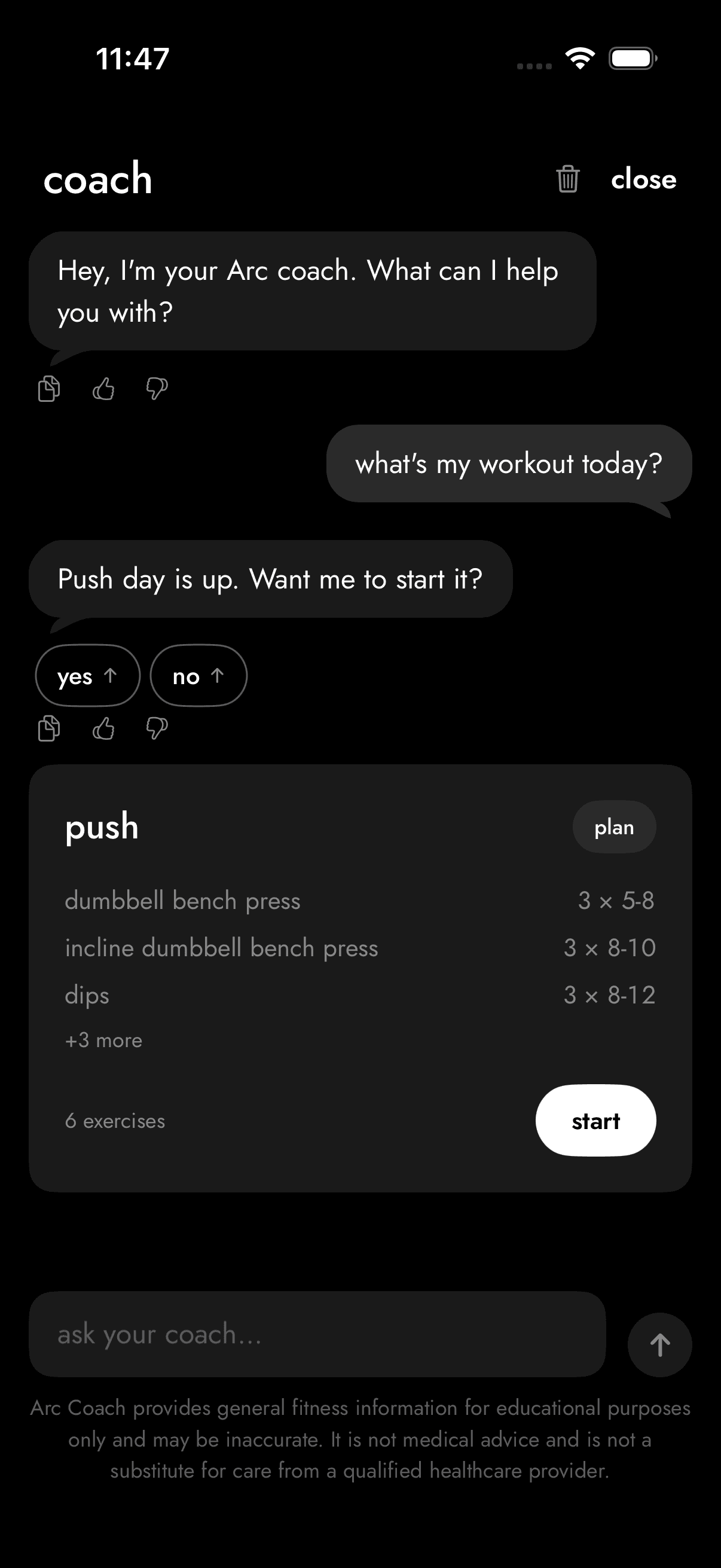Close the coach chat

coord(644,179)
